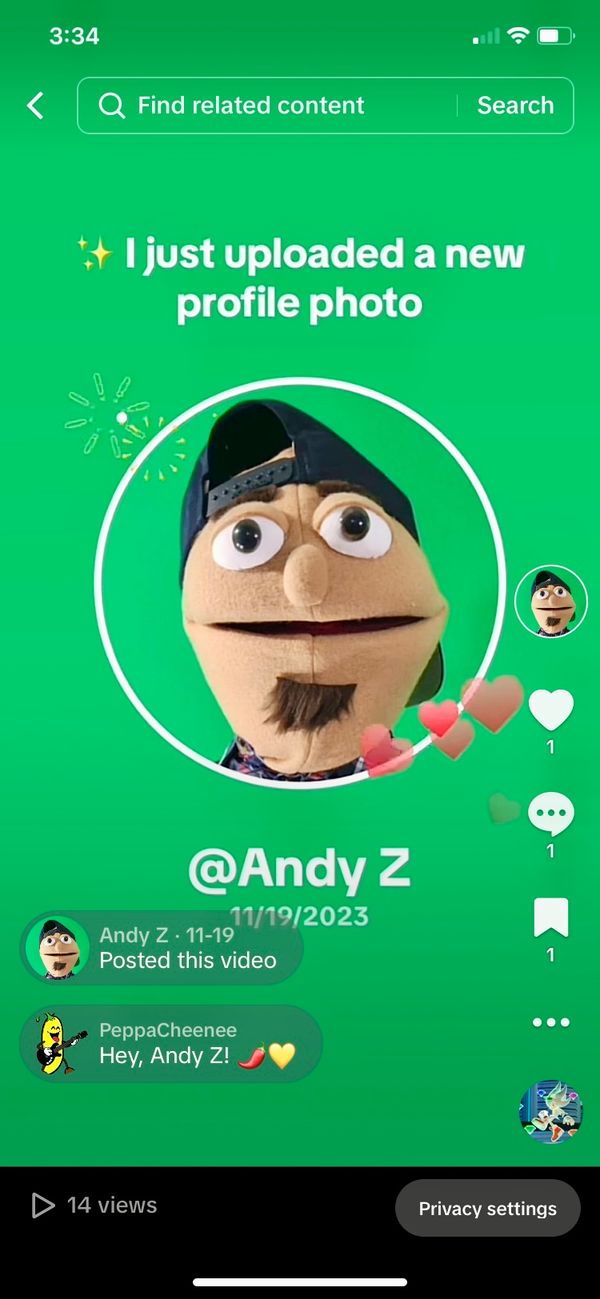Image resolution: width=600 pixels, height=1299 pixels.
Task: Open PeppaCheenee's comment
Action: pyautogui.click(x=170, y=1044)
